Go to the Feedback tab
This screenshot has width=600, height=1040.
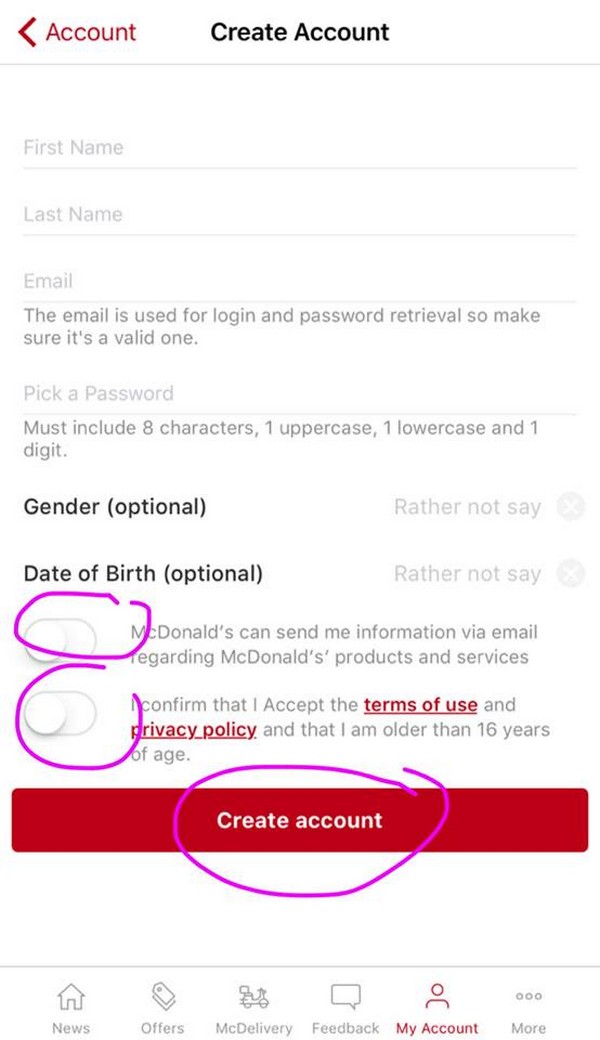(x=345, y=1008)
